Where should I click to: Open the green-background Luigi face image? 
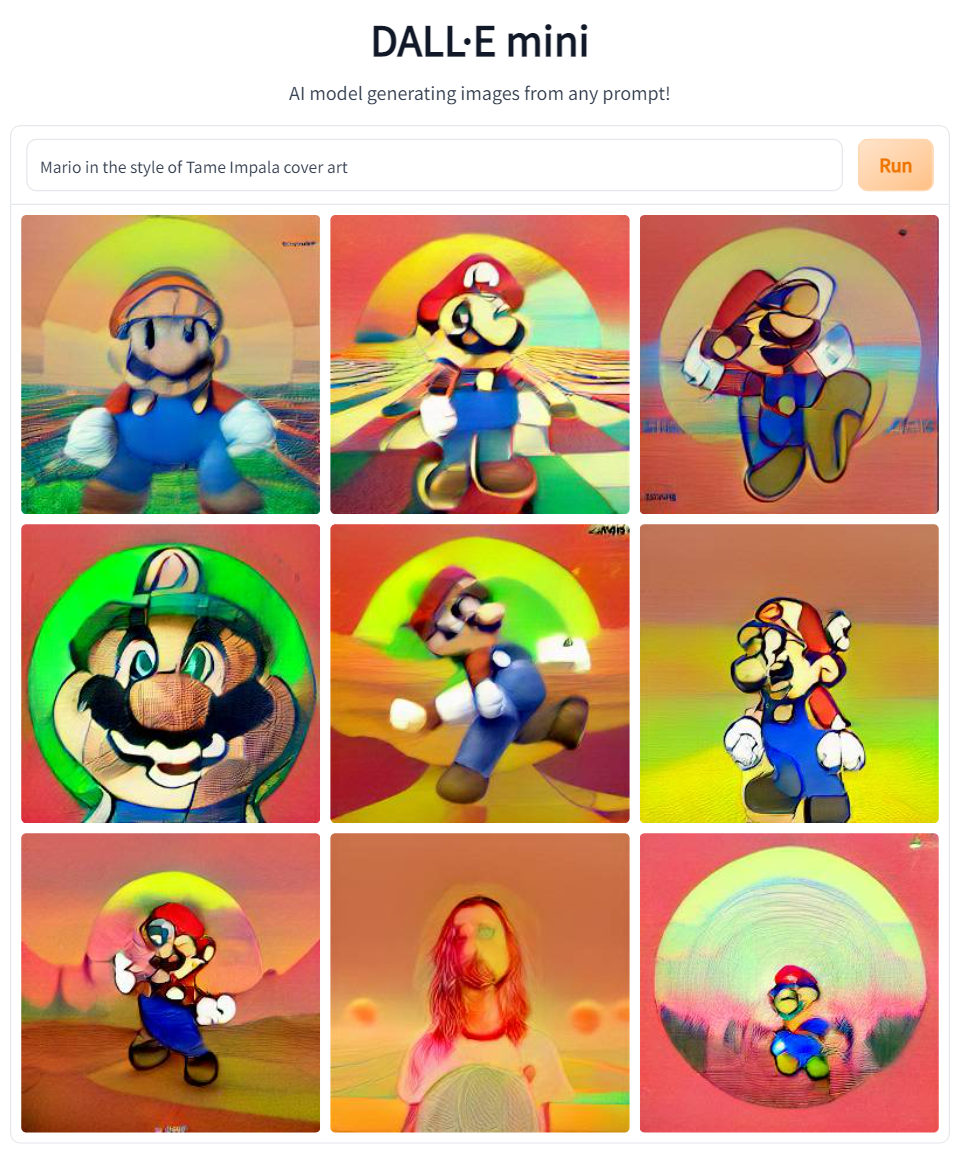pyautogui.click(x=170, y=673)
